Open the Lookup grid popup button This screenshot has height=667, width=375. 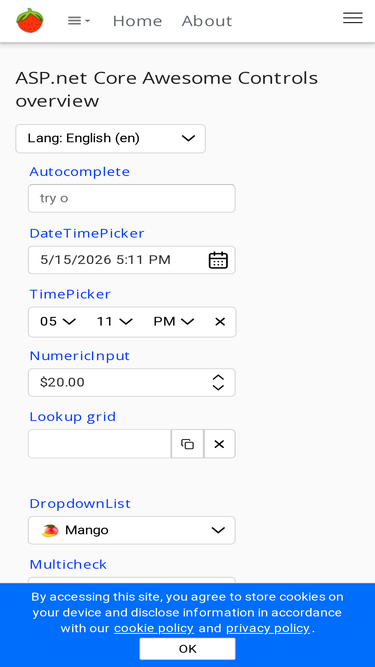coord(188,444)
